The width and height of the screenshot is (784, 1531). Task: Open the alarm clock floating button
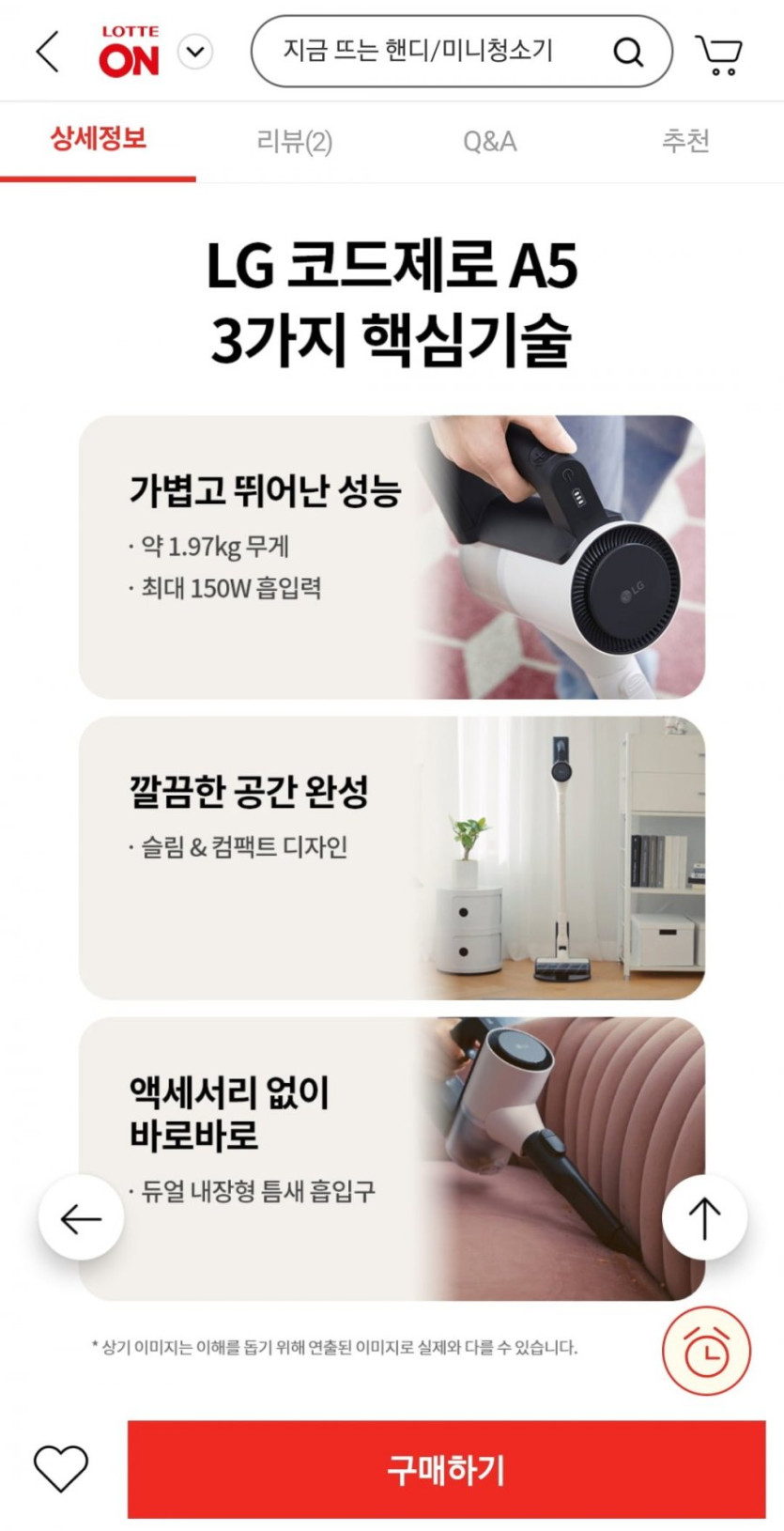tap(706, 1351)
